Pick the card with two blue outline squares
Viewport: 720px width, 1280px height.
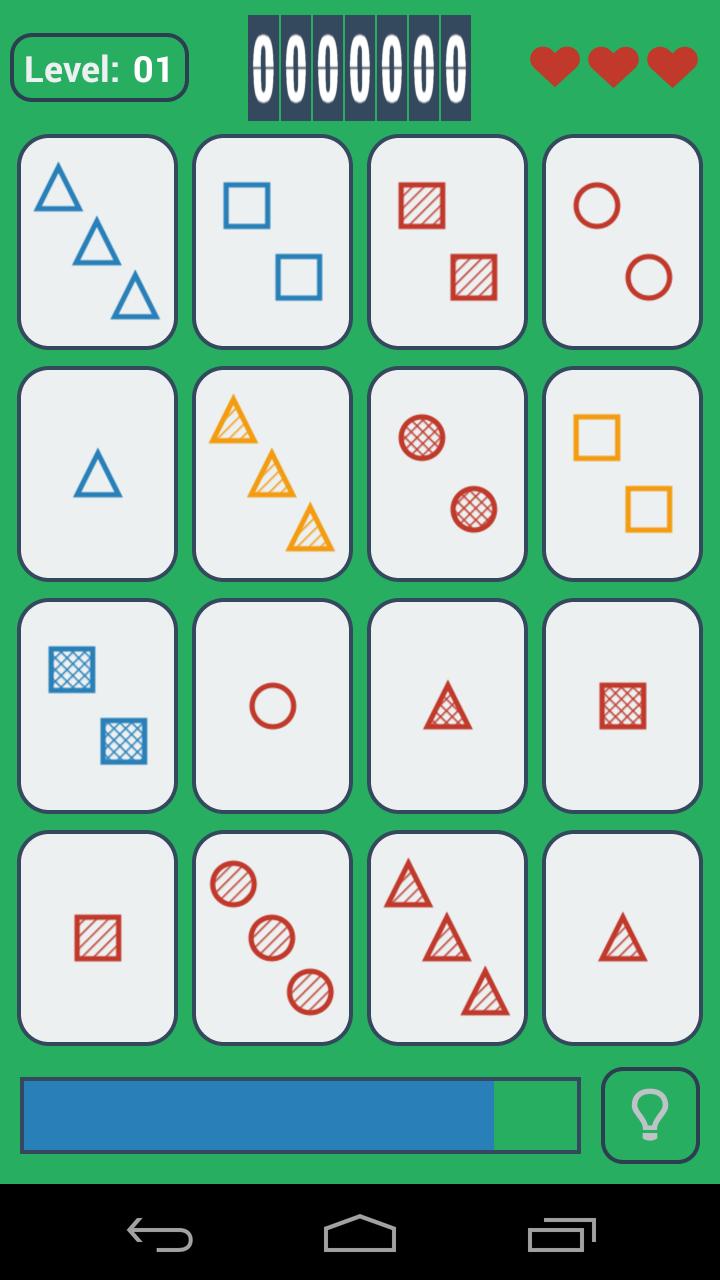[x=272, y=242]
